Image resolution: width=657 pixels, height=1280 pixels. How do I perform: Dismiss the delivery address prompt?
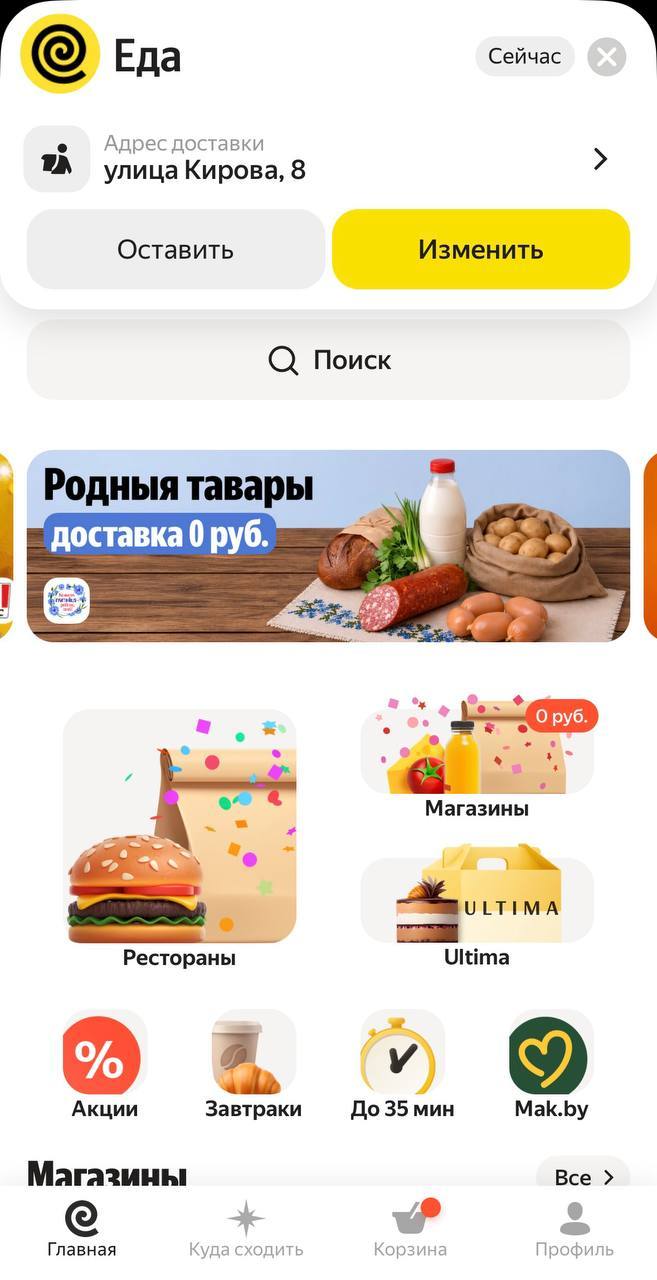(606, 57)
